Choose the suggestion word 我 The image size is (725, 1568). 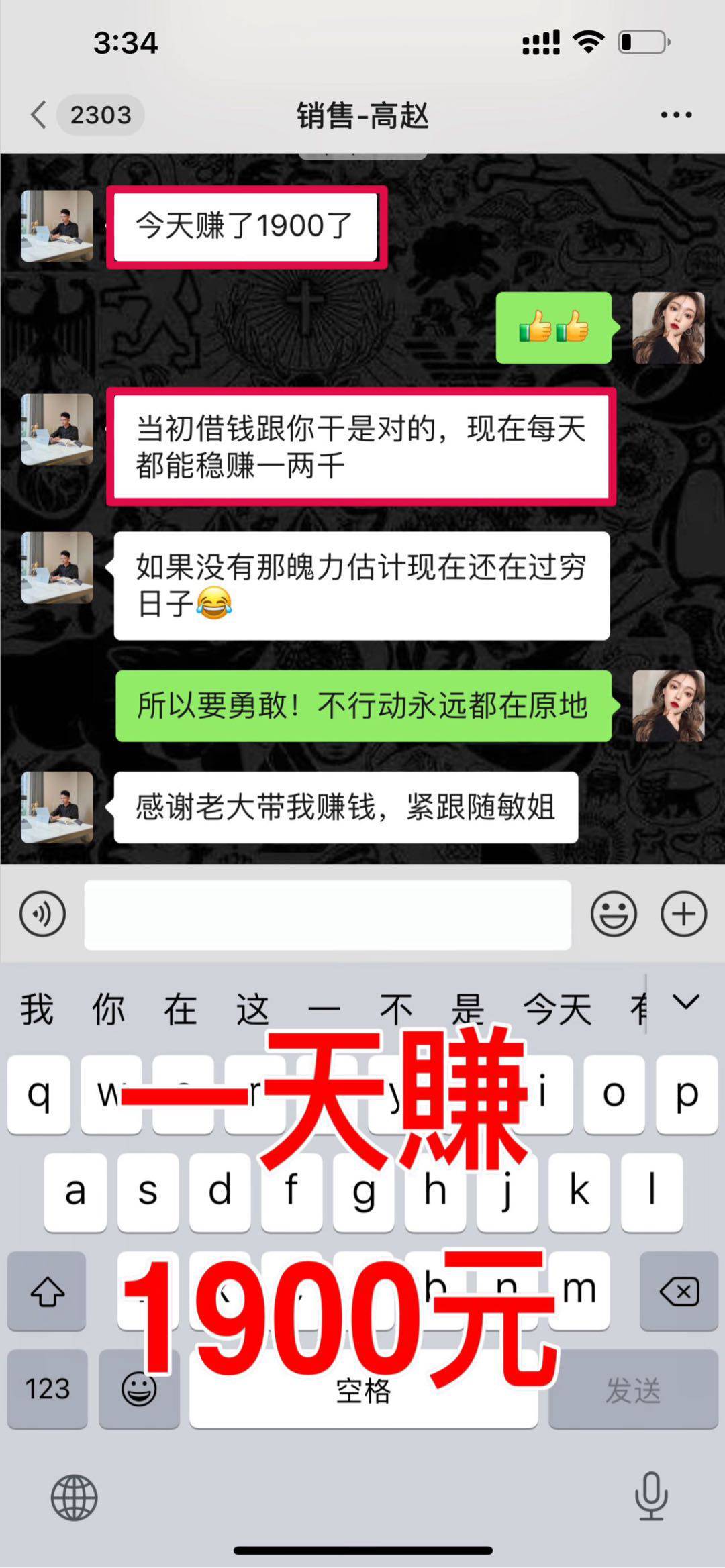[x=37, y=1009]
